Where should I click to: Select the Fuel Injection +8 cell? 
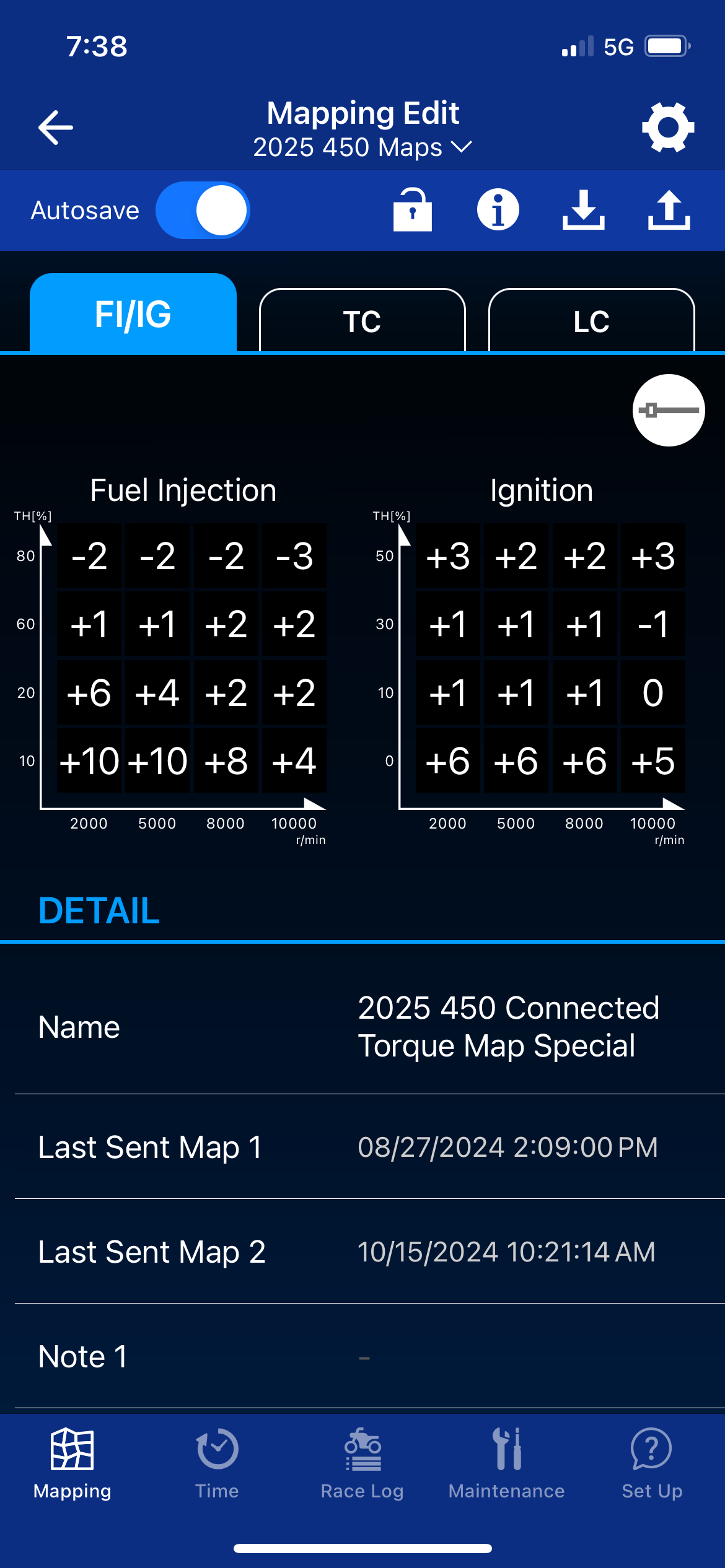226,760
